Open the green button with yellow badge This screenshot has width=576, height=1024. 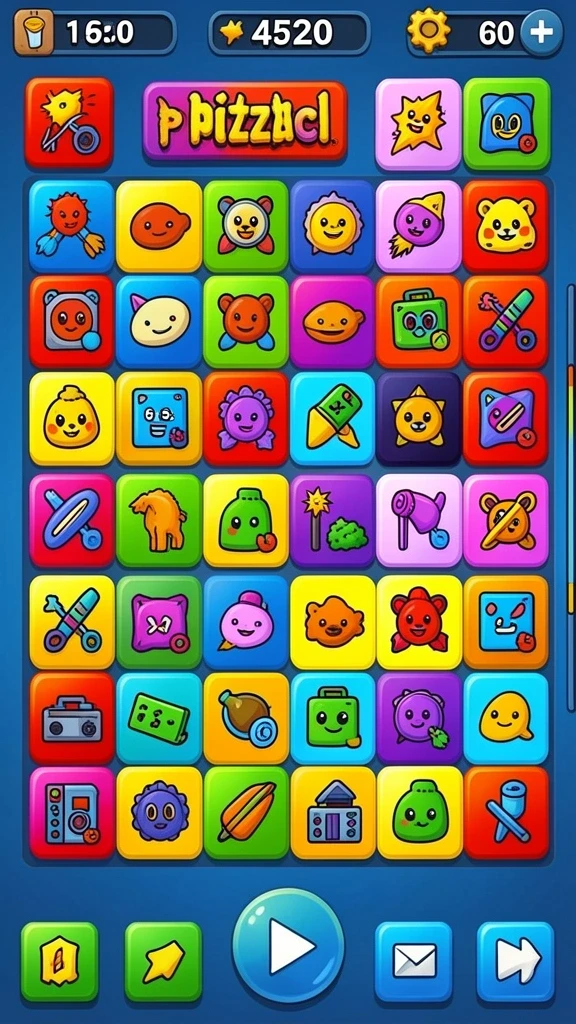(x=59, y=961)
